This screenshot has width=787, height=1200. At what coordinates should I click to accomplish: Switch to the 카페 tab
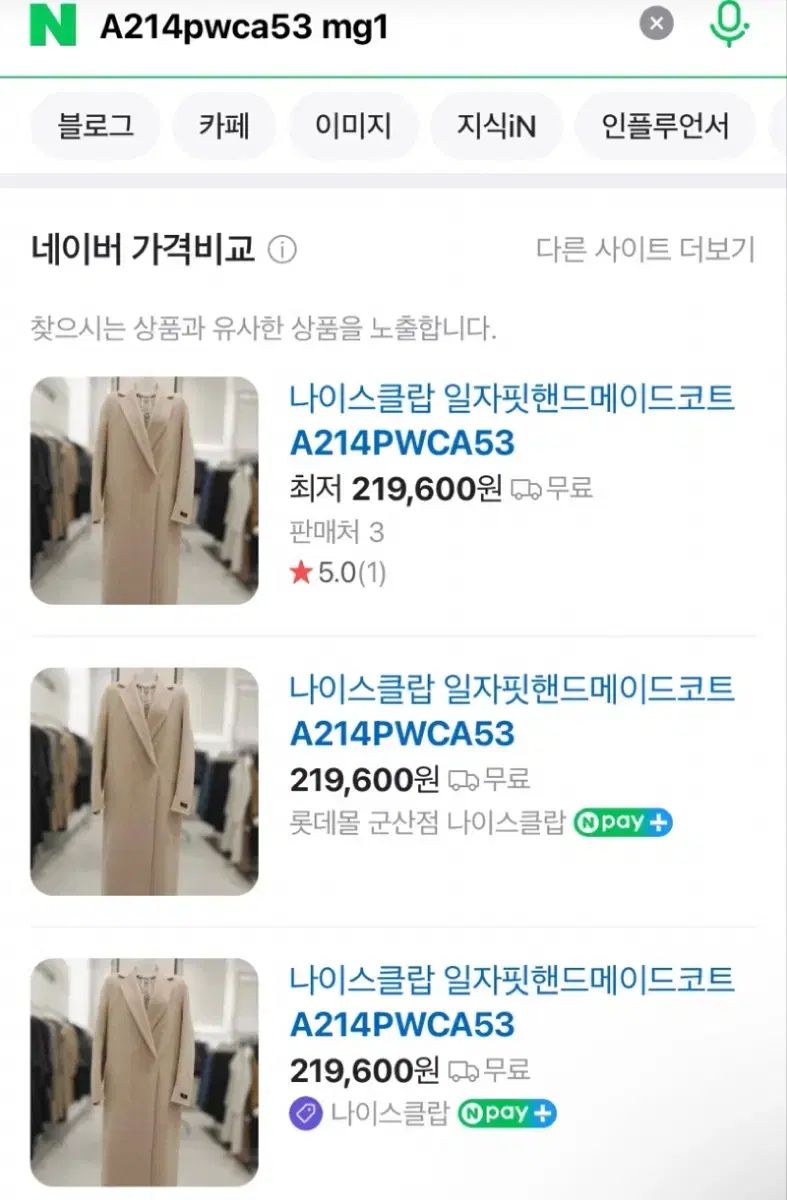point(223,126)
